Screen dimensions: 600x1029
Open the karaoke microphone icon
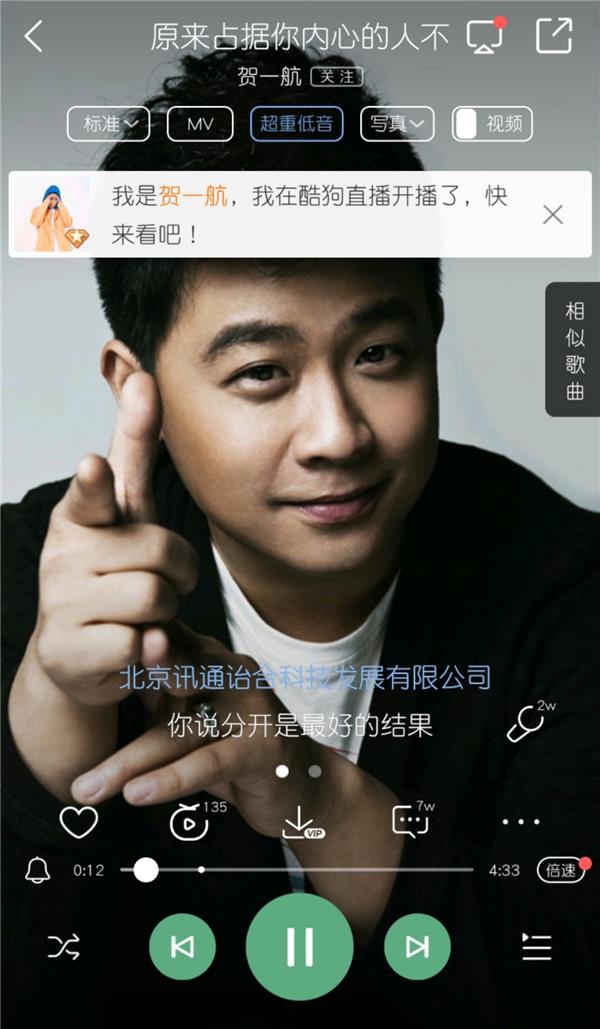(527, 723)
